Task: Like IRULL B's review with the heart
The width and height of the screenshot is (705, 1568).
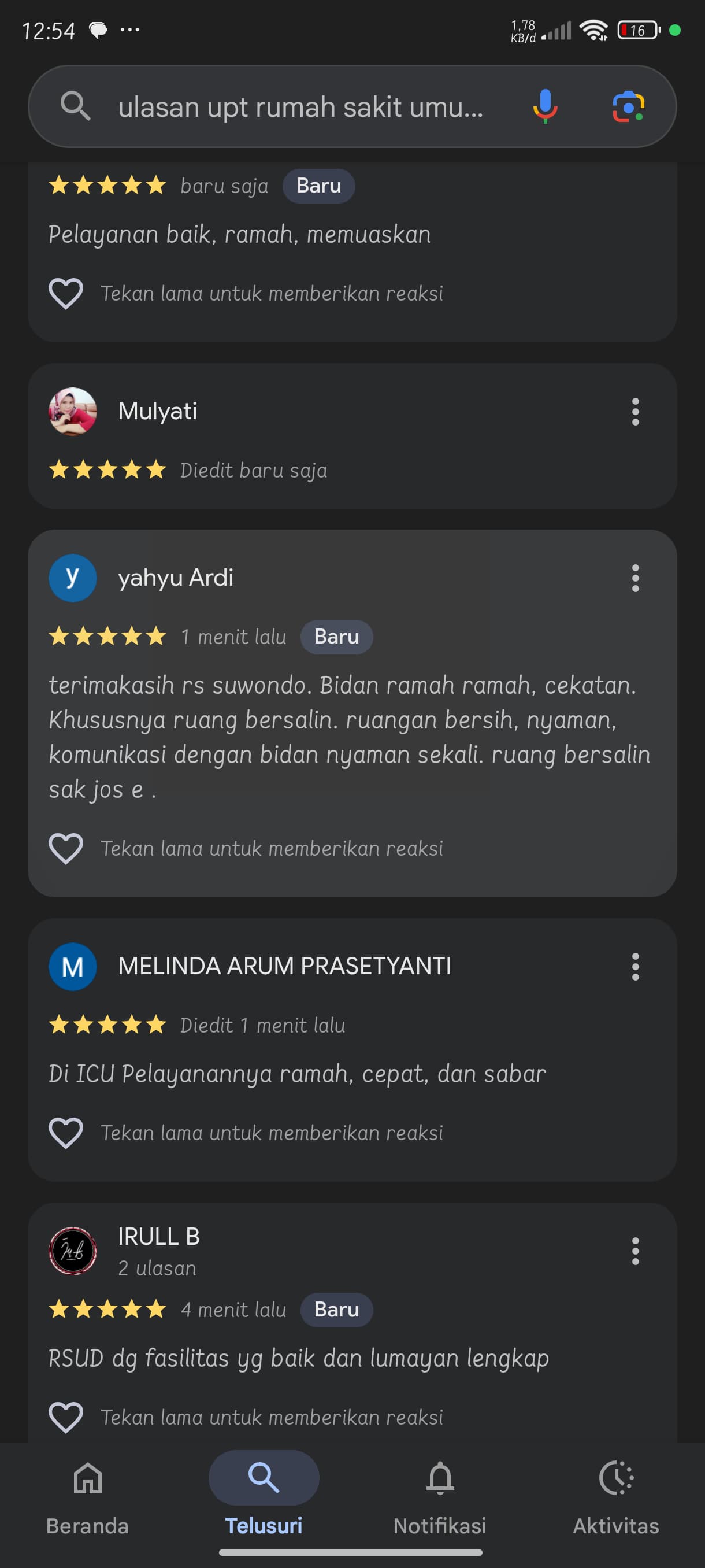Action: (x=66, y=1417)
